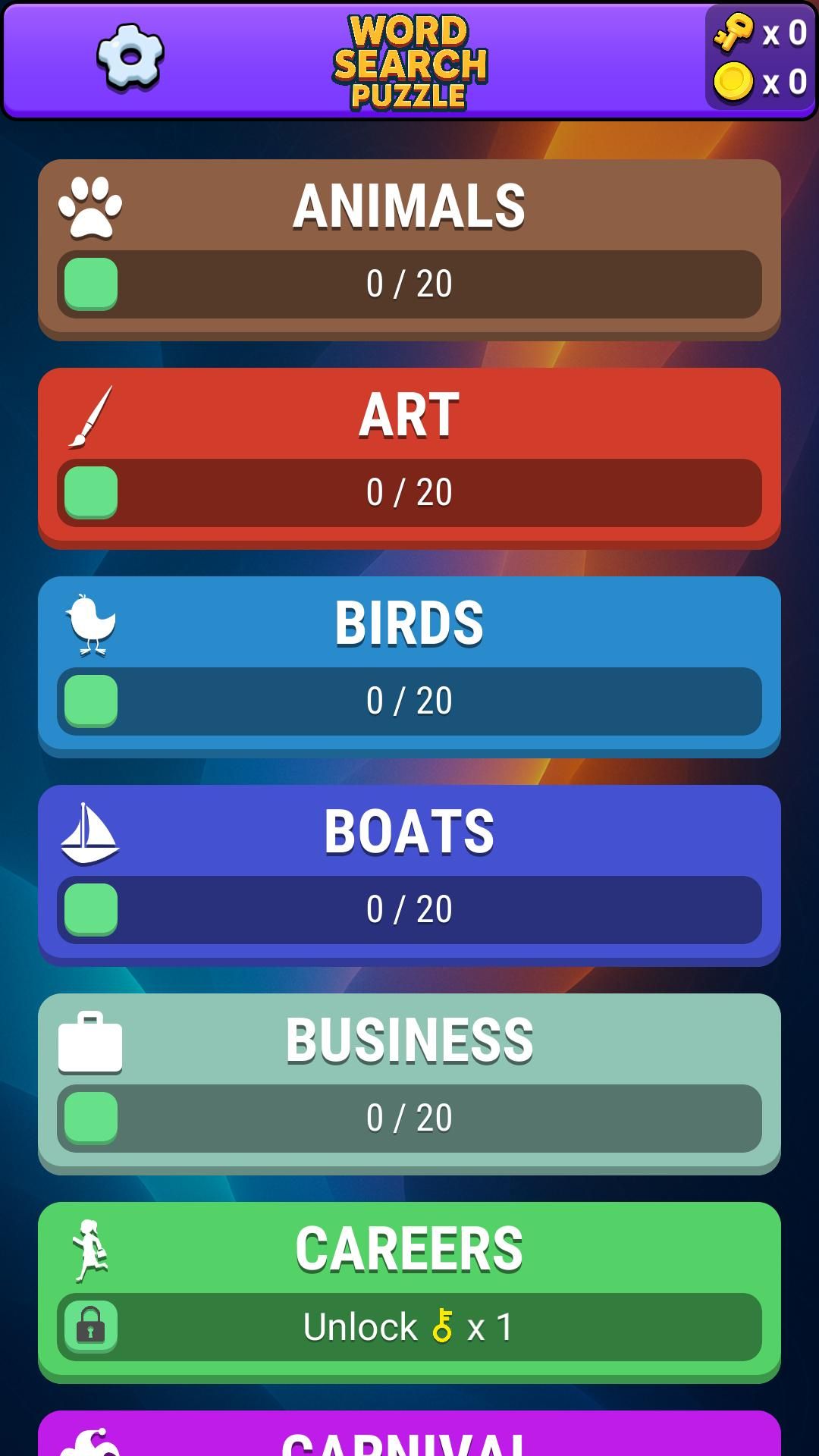Choose the Birds word search category
Viewport: 819px width, 1456px height.
[409, 666]
